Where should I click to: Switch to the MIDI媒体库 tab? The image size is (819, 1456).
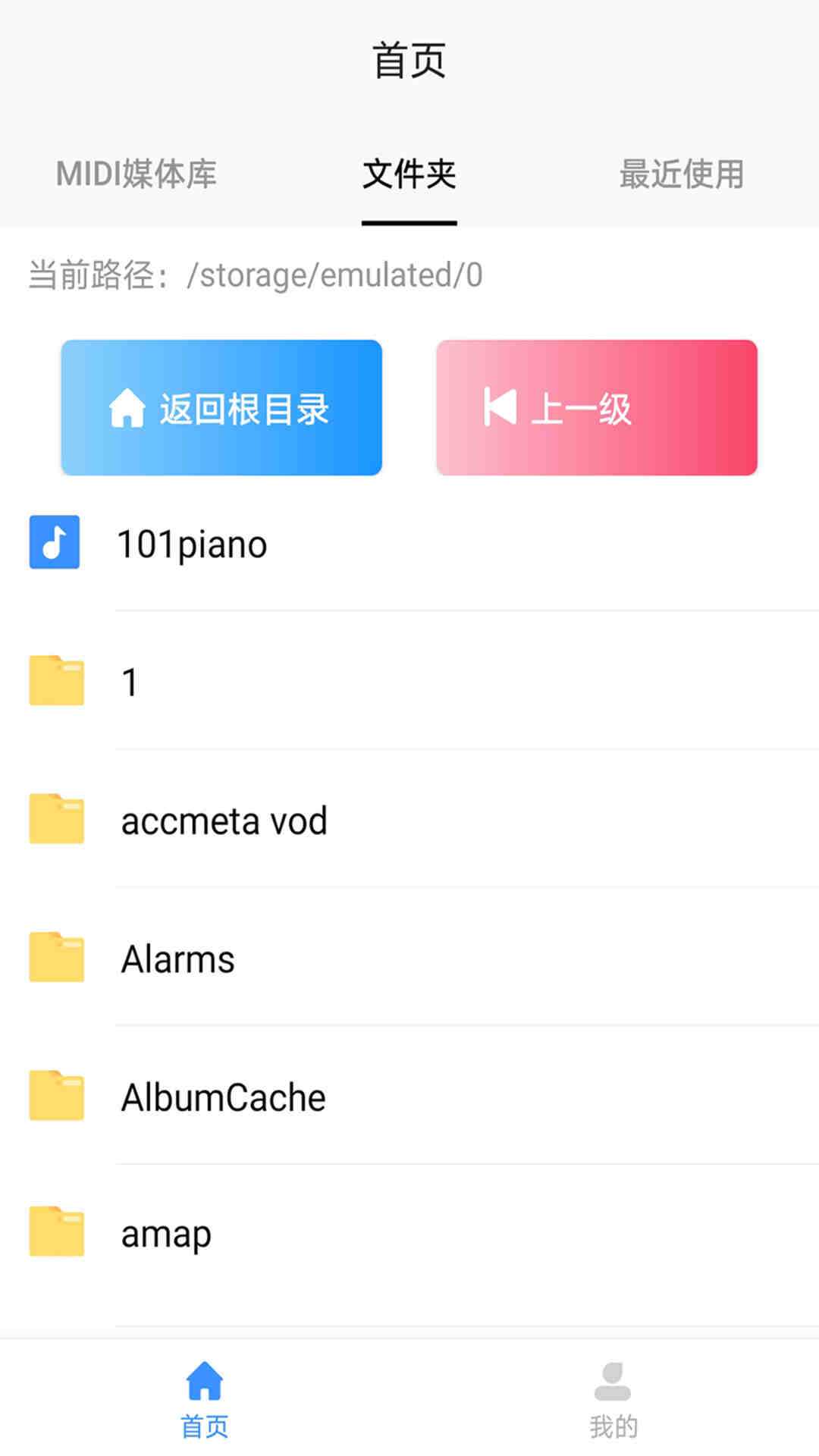[x=136, y=174]
